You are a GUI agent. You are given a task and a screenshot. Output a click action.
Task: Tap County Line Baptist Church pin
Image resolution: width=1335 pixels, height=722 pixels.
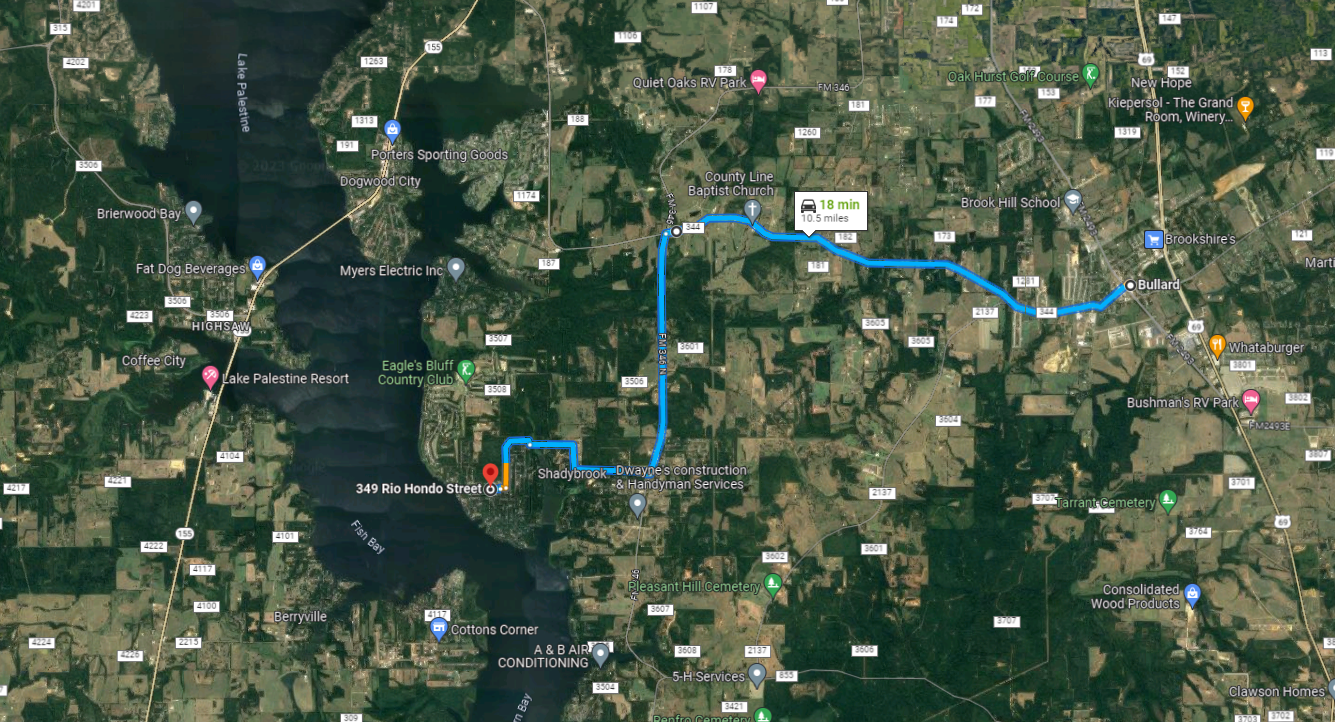[752, 209]
